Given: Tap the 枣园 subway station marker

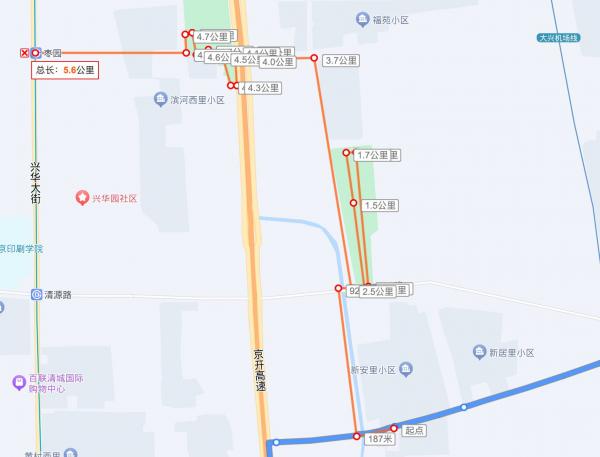Looking at the screenshot, I should coord(36,53).
